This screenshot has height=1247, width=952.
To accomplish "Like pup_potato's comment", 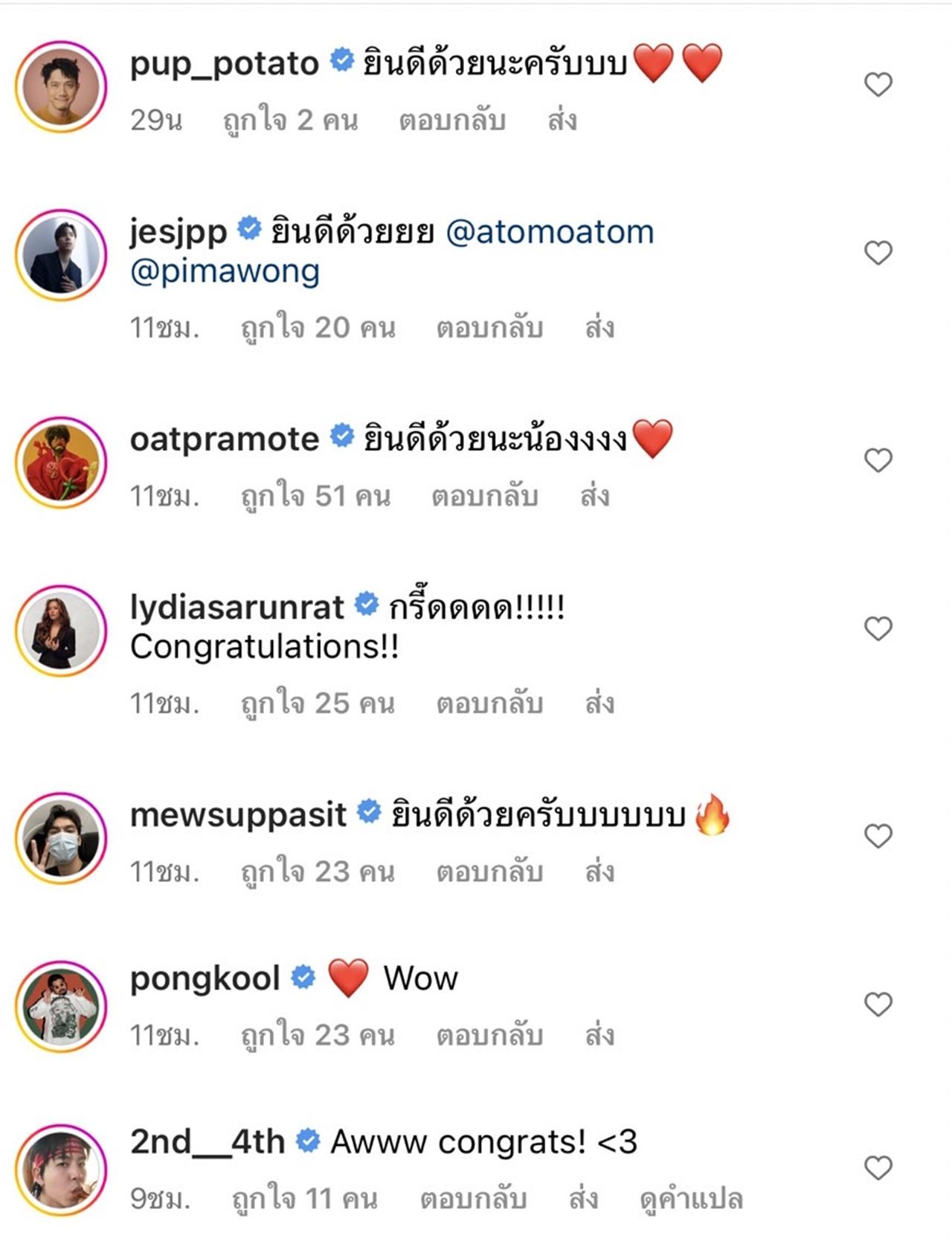I will pos(878,85).
